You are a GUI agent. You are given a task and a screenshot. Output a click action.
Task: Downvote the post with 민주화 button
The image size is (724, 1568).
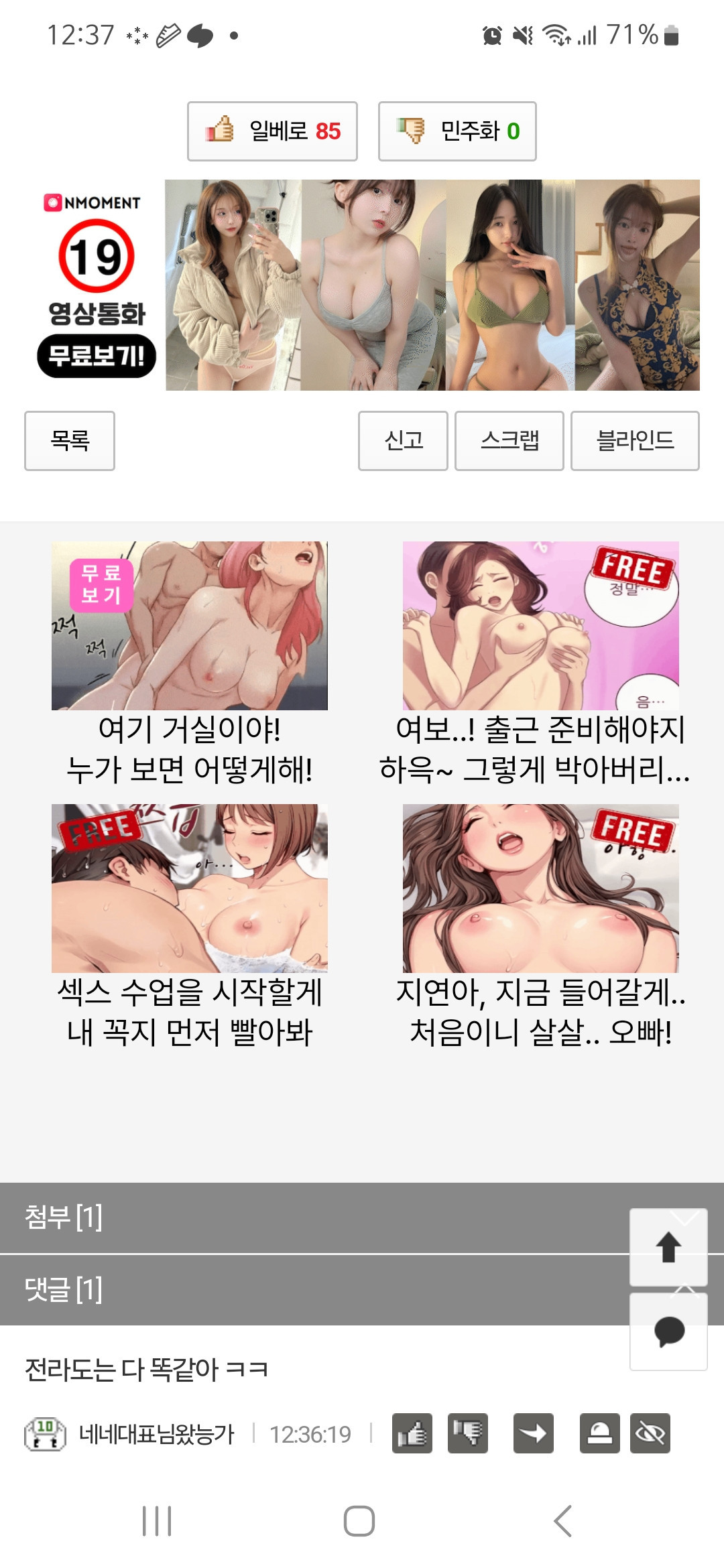[x=457, y=131]
